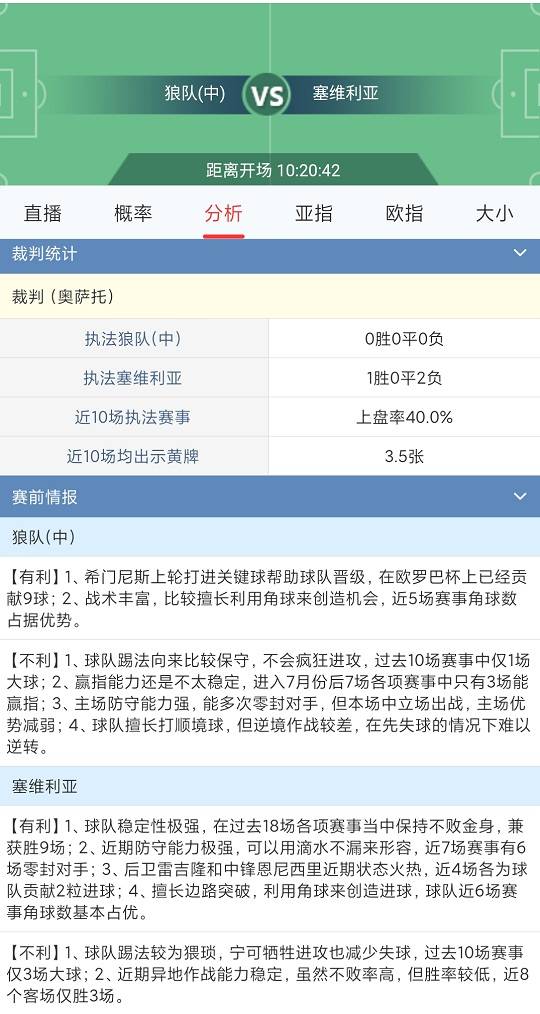Go to the 大小 tab
Image resolution: width=540 pixels, height=1014 pixels.
(x=495, y=213)
